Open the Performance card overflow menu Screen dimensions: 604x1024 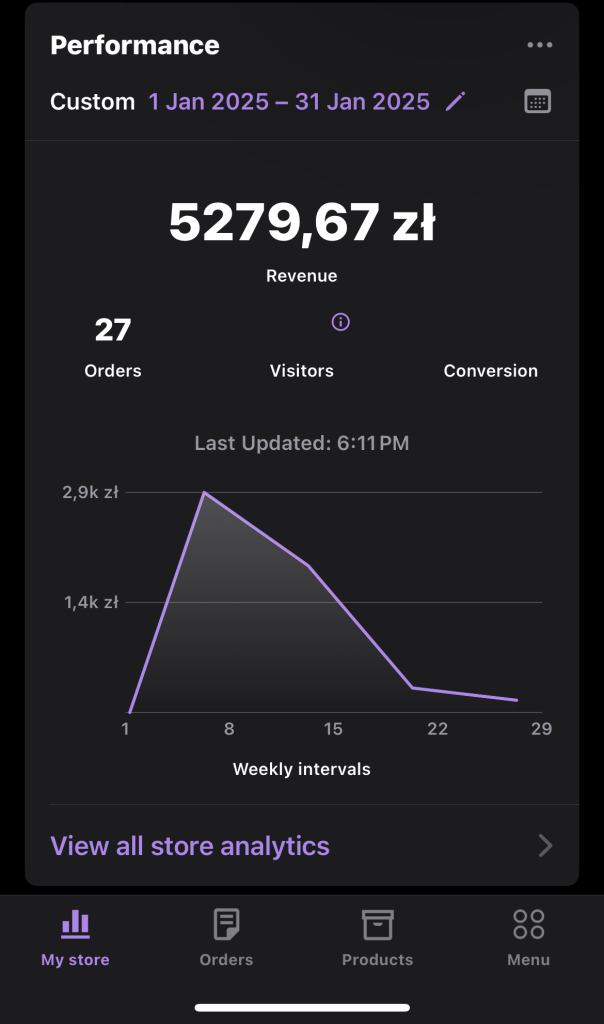(539, 45)
